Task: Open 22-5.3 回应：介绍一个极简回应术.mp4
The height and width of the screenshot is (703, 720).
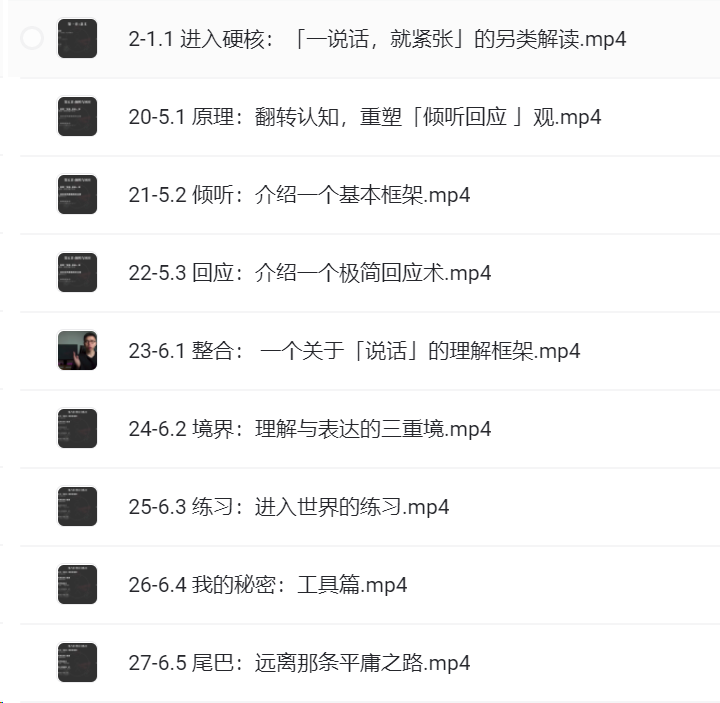Action: 309,273
